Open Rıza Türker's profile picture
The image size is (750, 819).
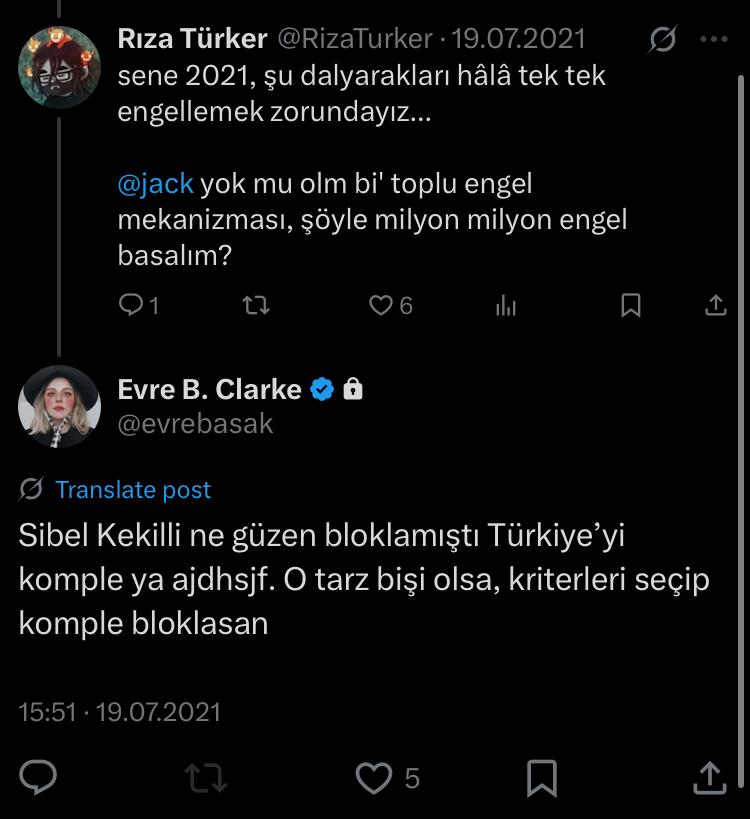pos(60,67)
